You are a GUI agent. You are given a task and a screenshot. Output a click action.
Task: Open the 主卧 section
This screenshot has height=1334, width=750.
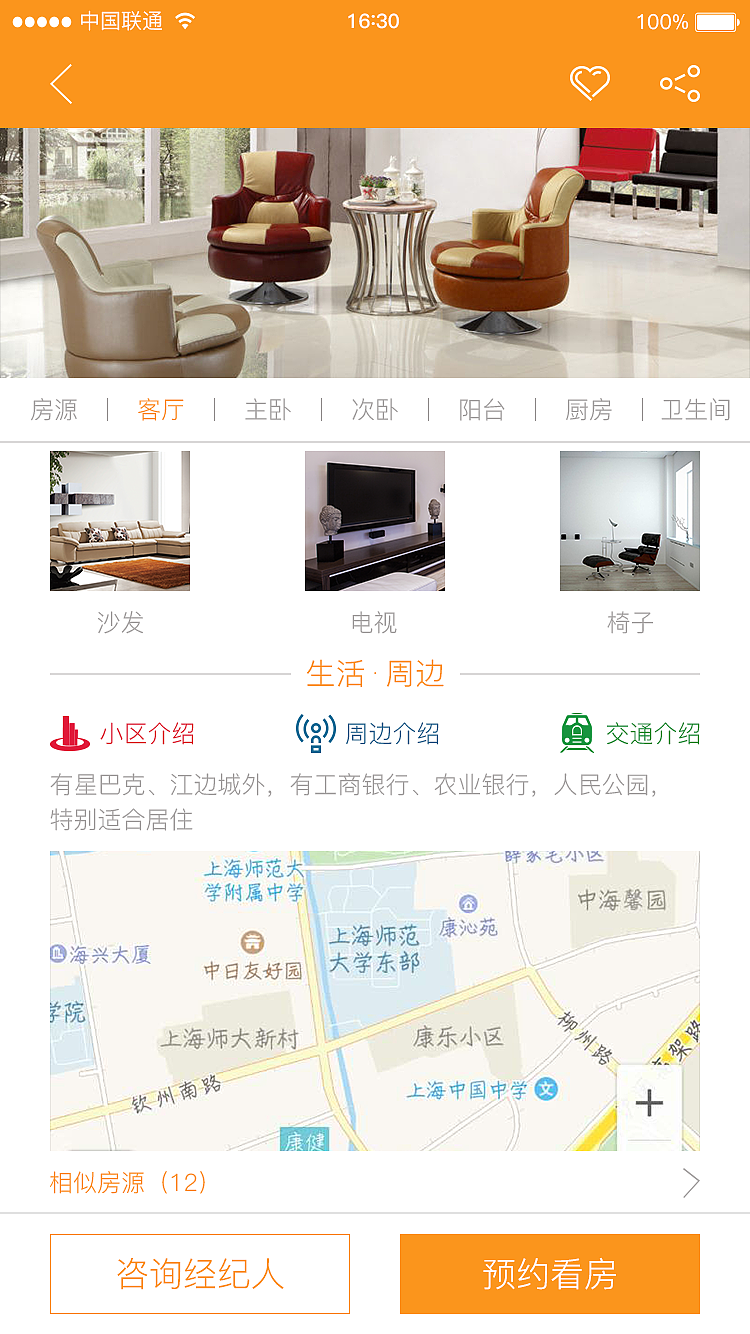[265, 410]
